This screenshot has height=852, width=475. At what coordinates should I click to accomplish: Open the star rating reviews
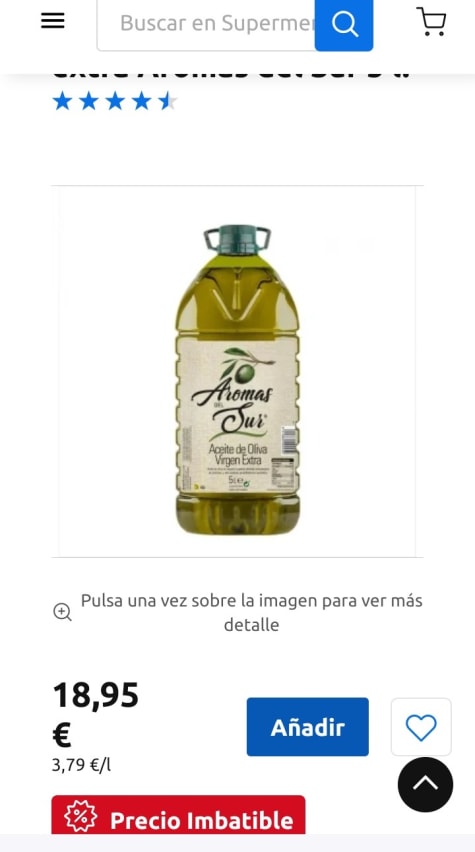(114, 101)
